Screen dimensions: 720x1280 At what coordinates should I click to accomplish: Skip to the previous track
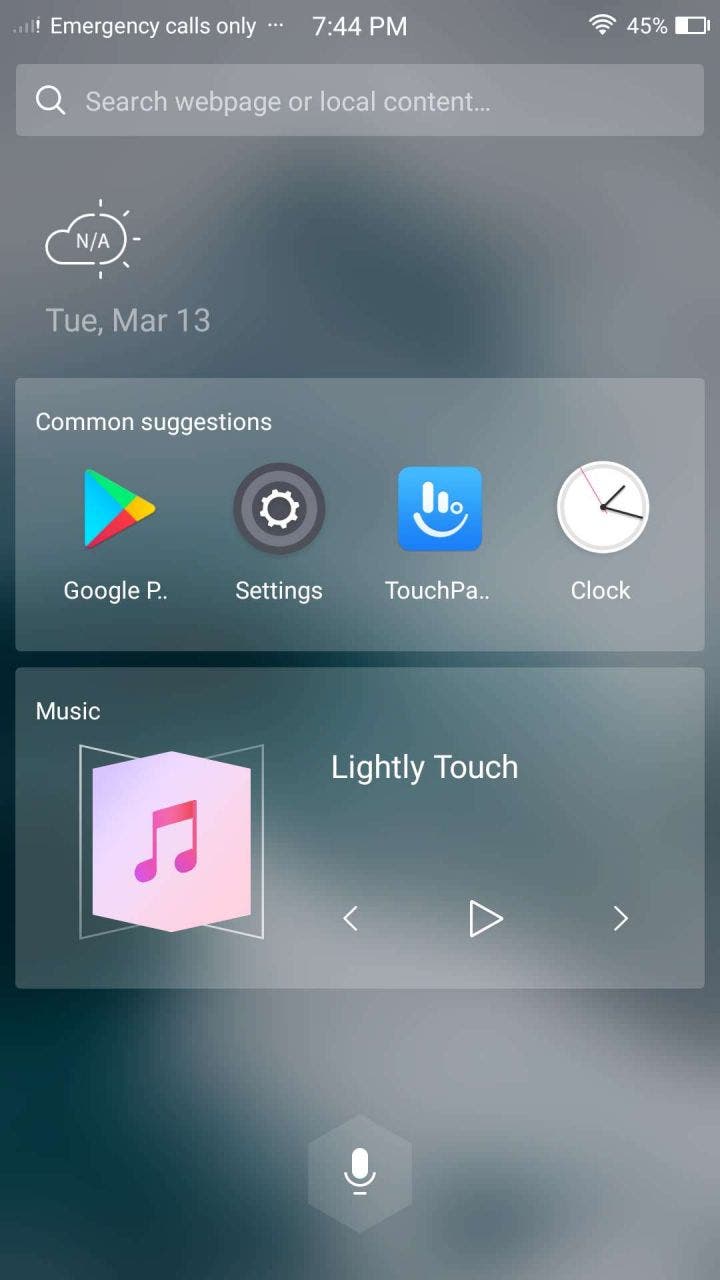(x=350, y=918)
